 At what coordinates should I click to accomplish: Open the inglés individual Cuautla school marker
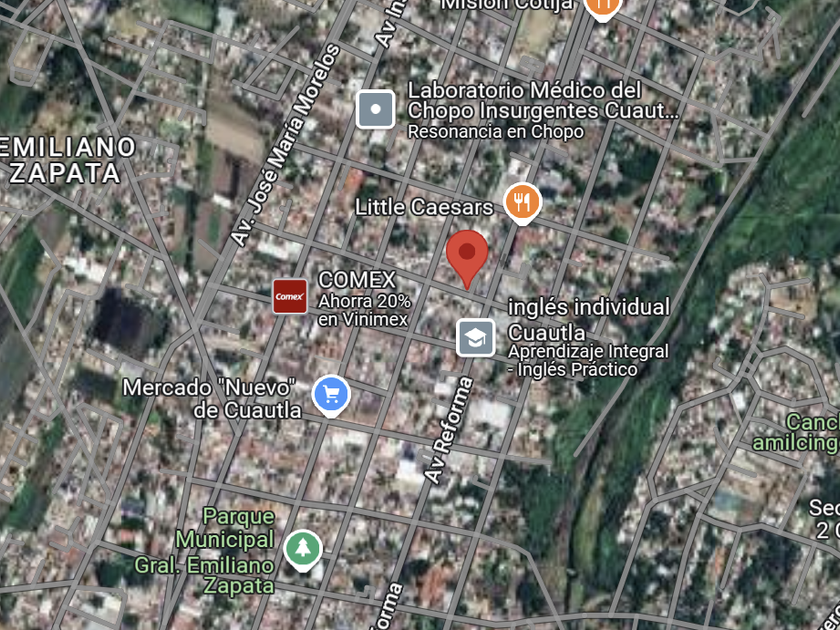(x=476, y=338)
